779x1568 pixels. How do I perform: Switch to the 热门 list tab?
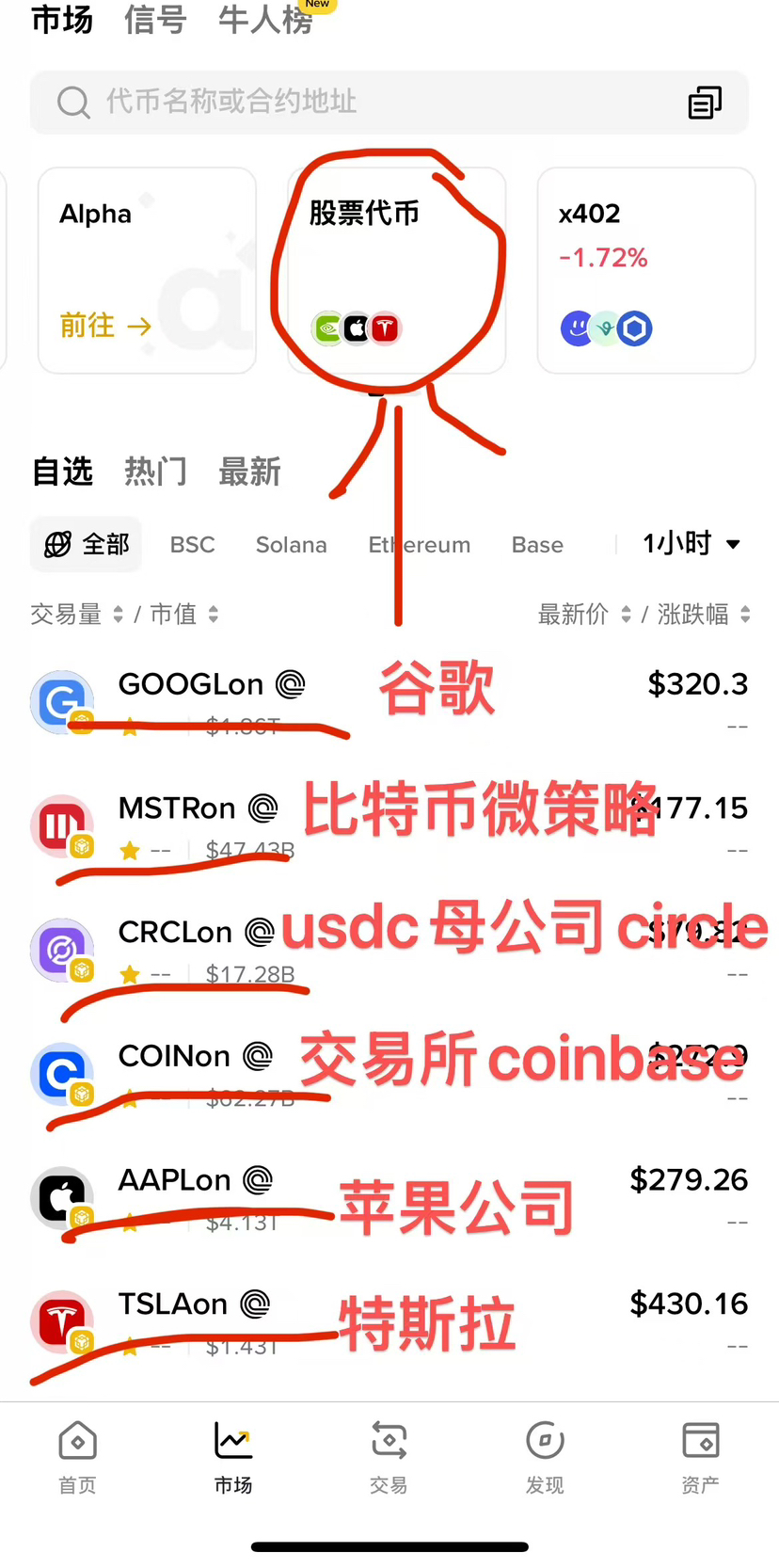[x=155, y=472]
